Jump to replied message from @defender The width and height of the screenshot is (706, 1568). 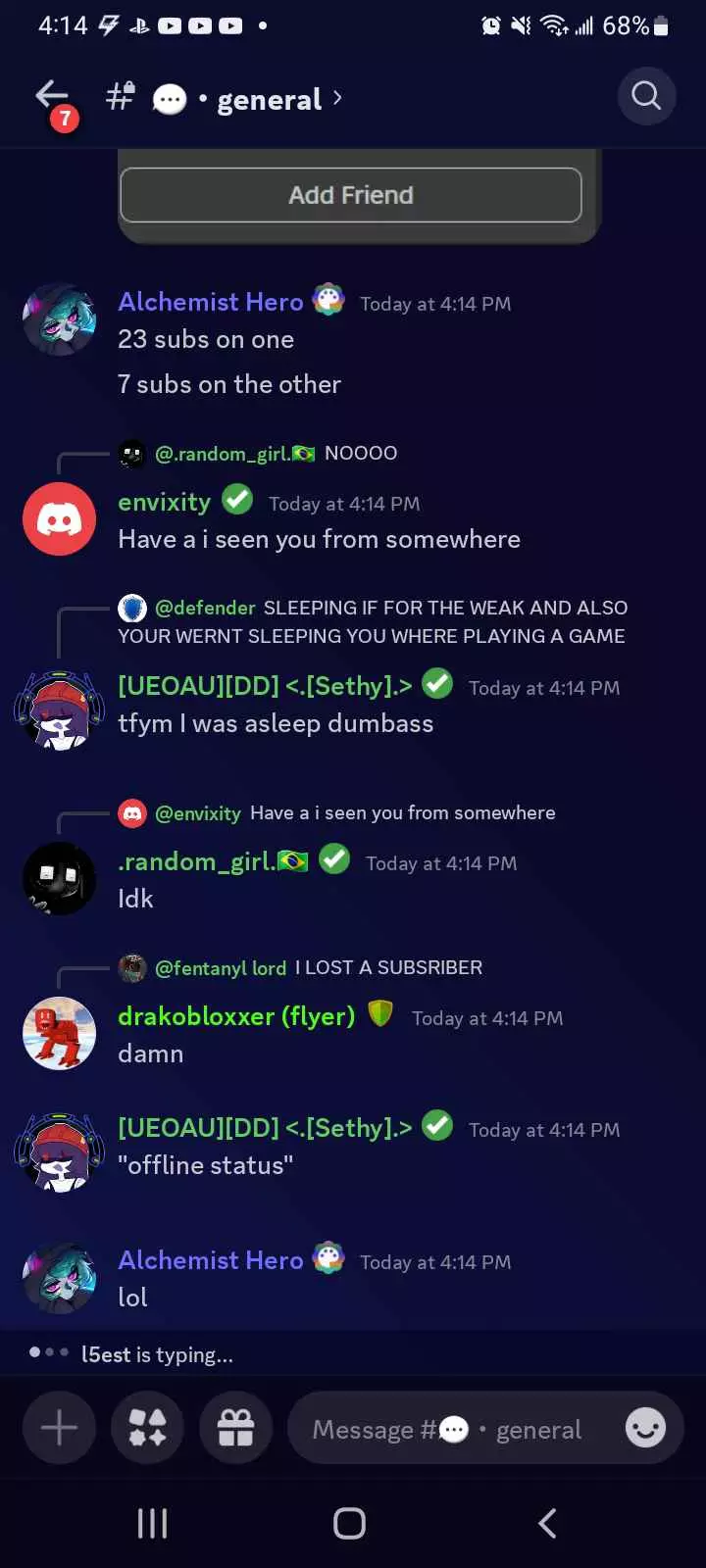373,621
